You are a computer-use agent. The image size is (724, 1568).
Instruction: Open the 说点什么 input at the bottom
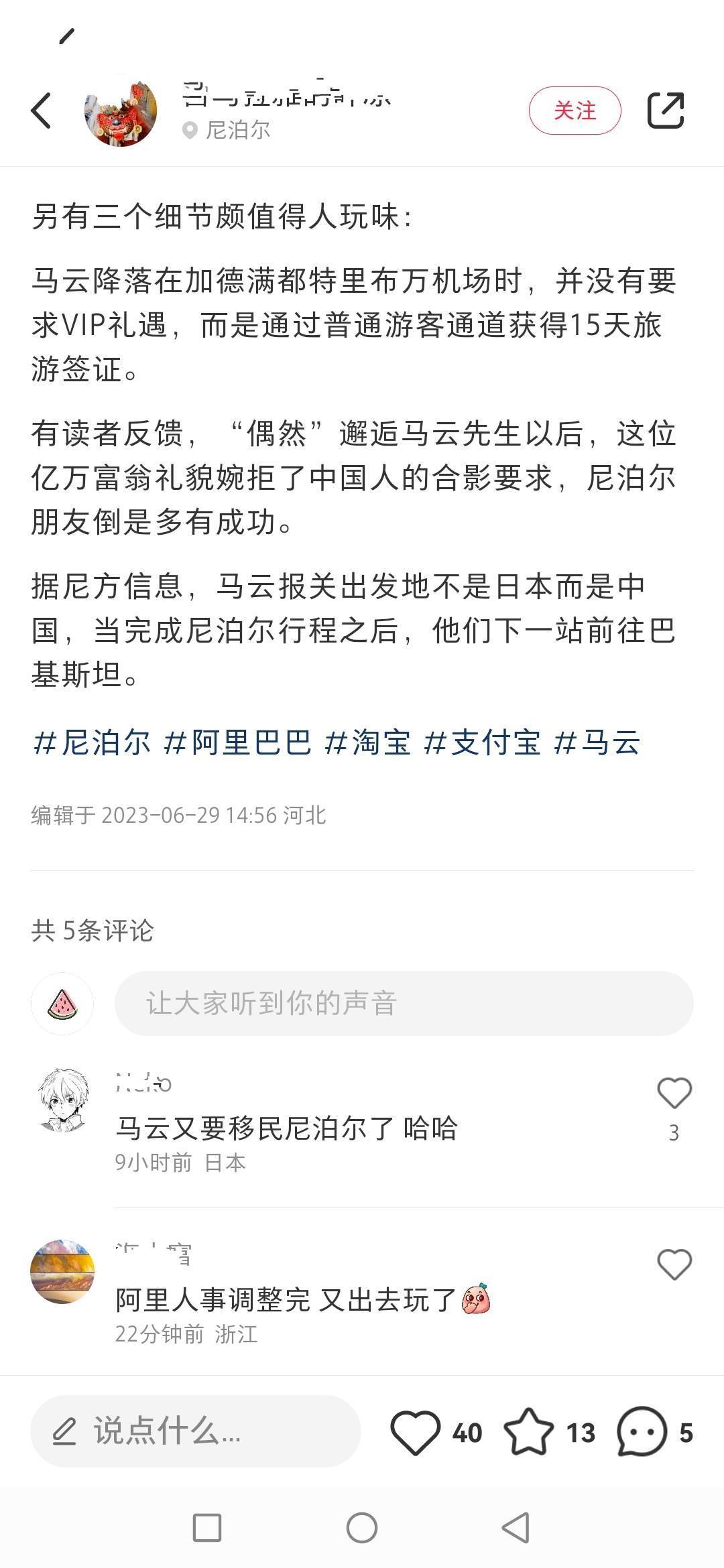point(195,1432)
